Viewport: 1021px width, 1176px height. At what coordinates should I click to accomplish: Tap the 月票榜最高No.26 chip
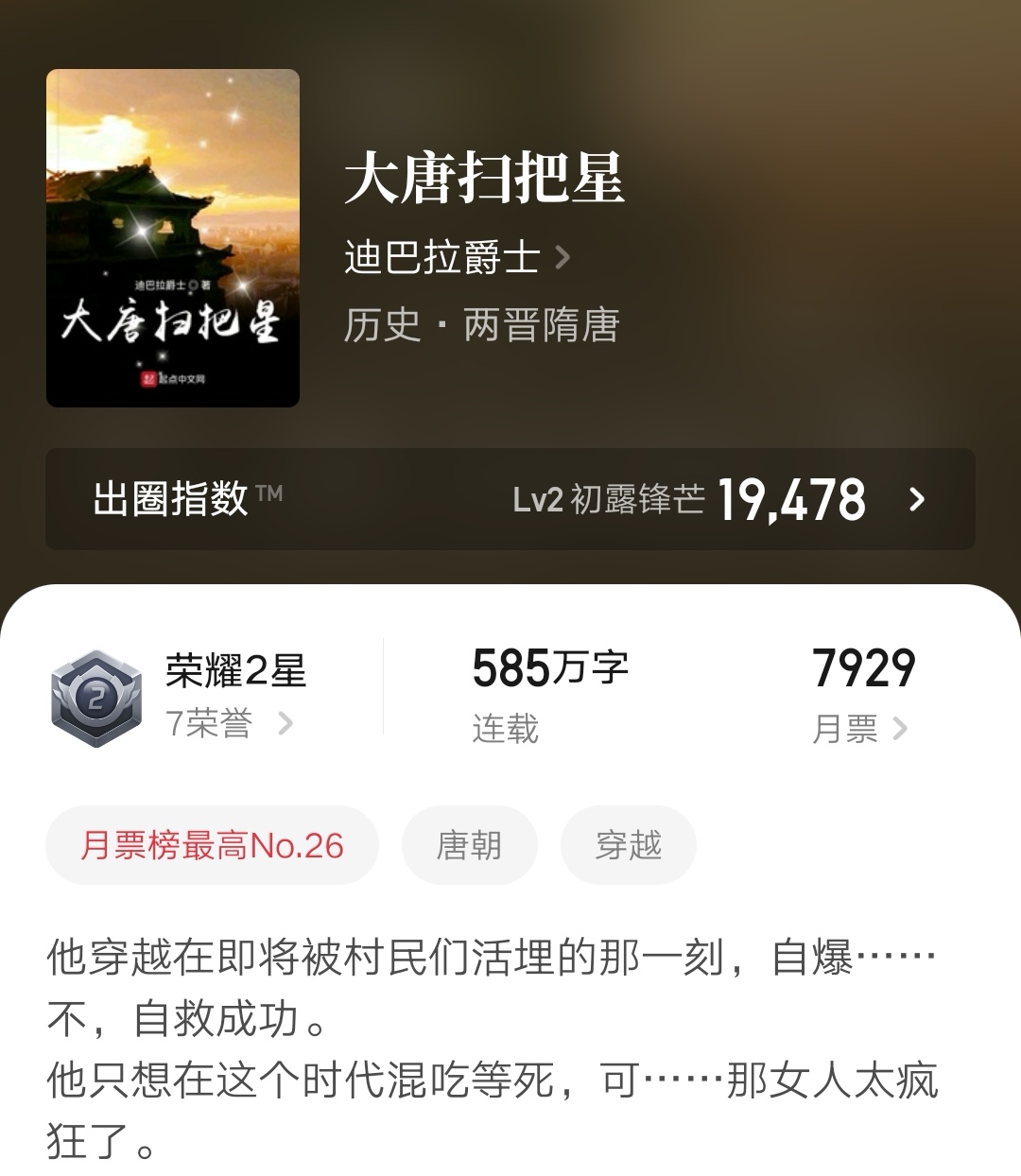[x=212, y=845]
